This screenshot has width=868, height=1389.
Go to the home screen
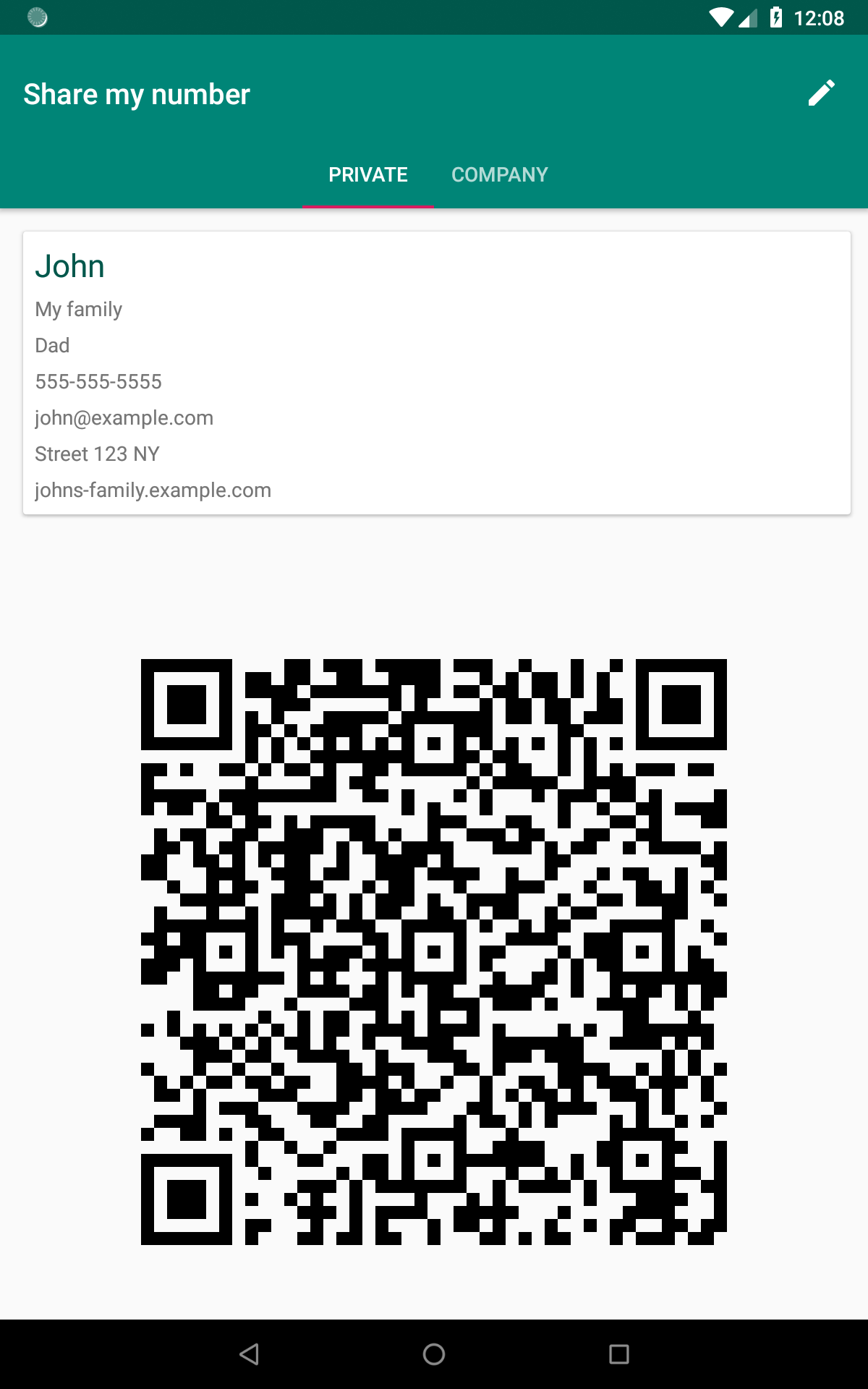pos(434,1354)
